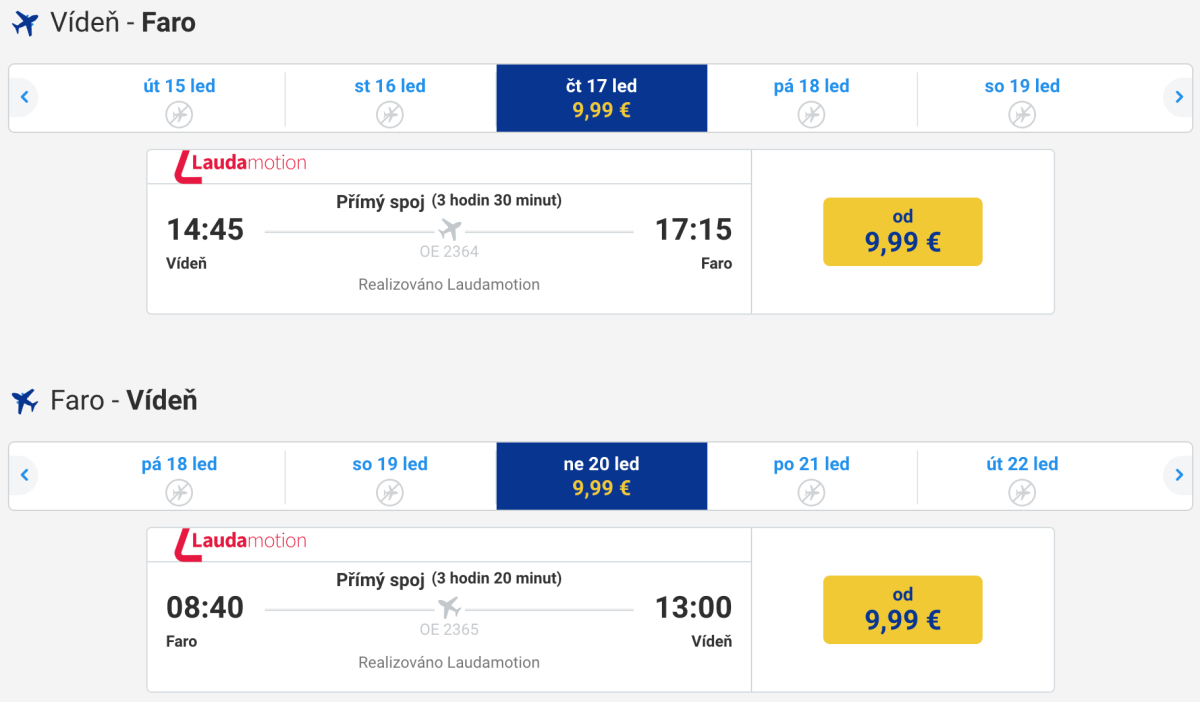1200x702 pixels.
Task: Select pá 18 led for return flight
Action: (179, 476)
